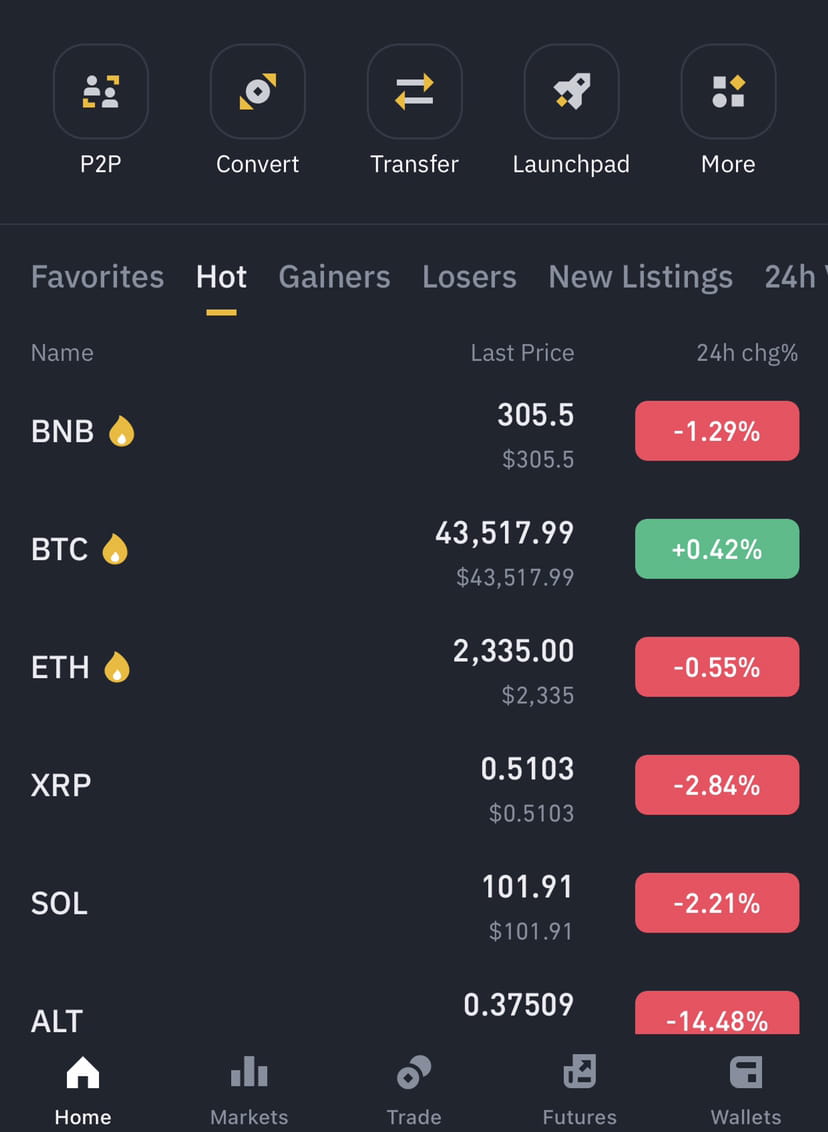This screenshot has width=828, height=1132.
Task: Select the Home tab in bottom navigation
Action: [x=82, y=1085]
